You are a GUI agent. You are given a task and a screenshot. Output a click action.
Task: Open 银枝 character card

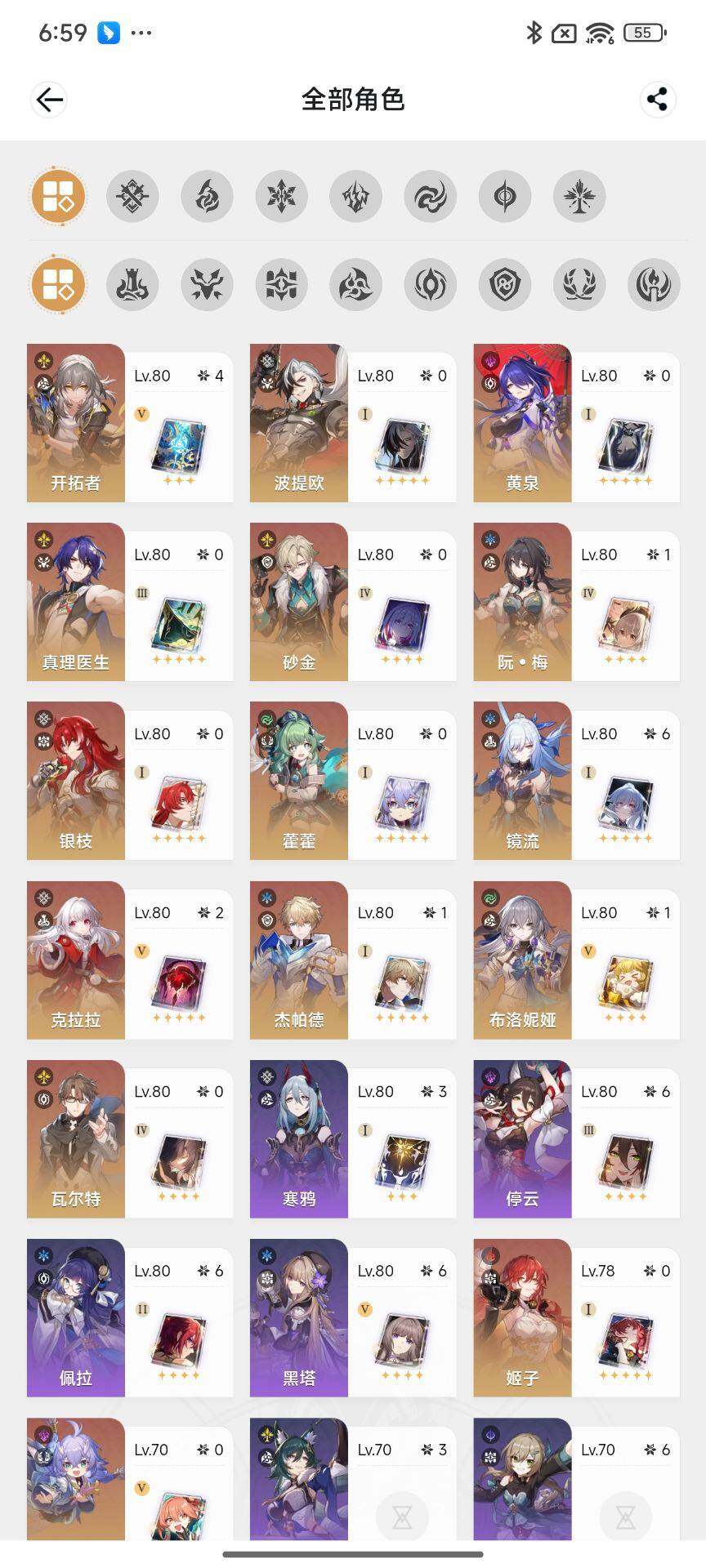pos(129,781)
